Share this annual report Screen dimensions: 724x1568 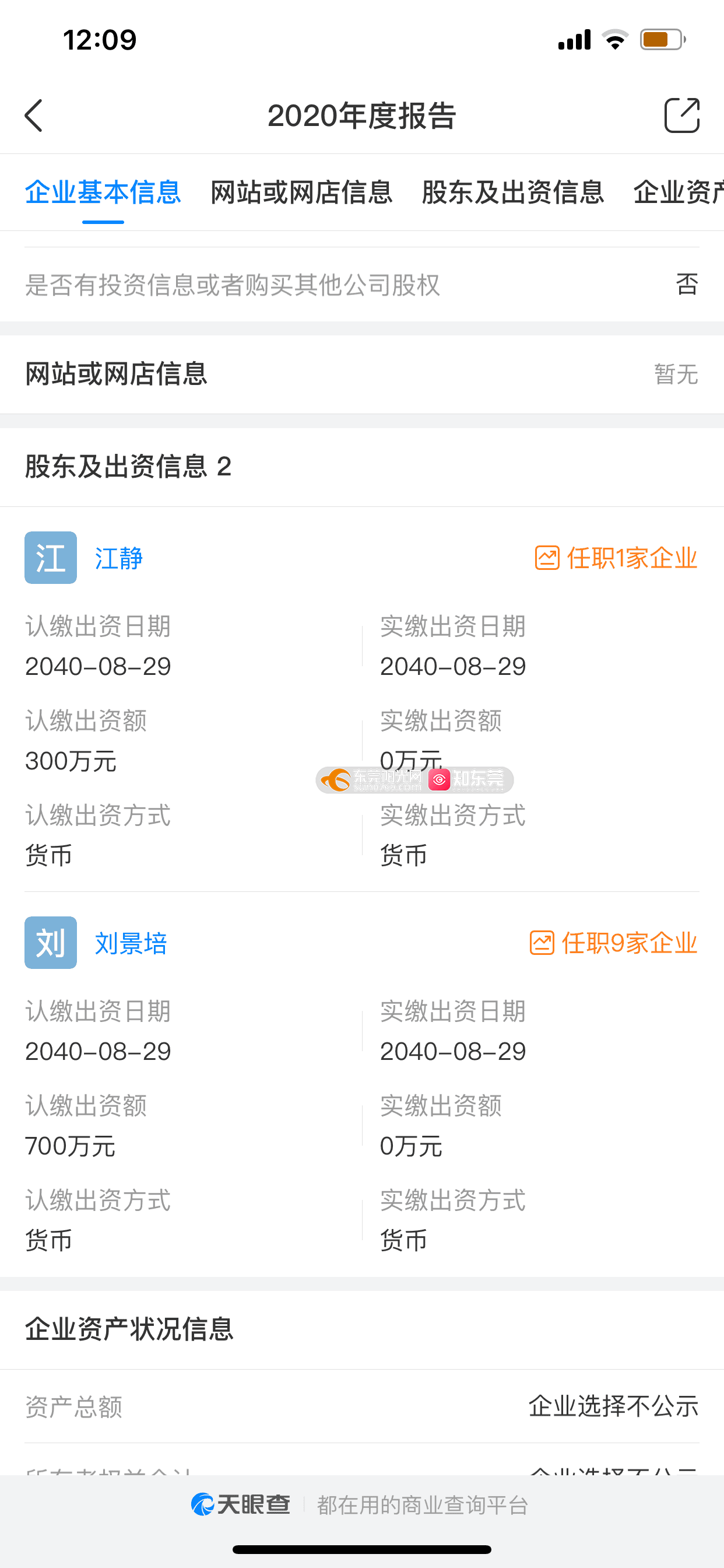pos(681,115)
